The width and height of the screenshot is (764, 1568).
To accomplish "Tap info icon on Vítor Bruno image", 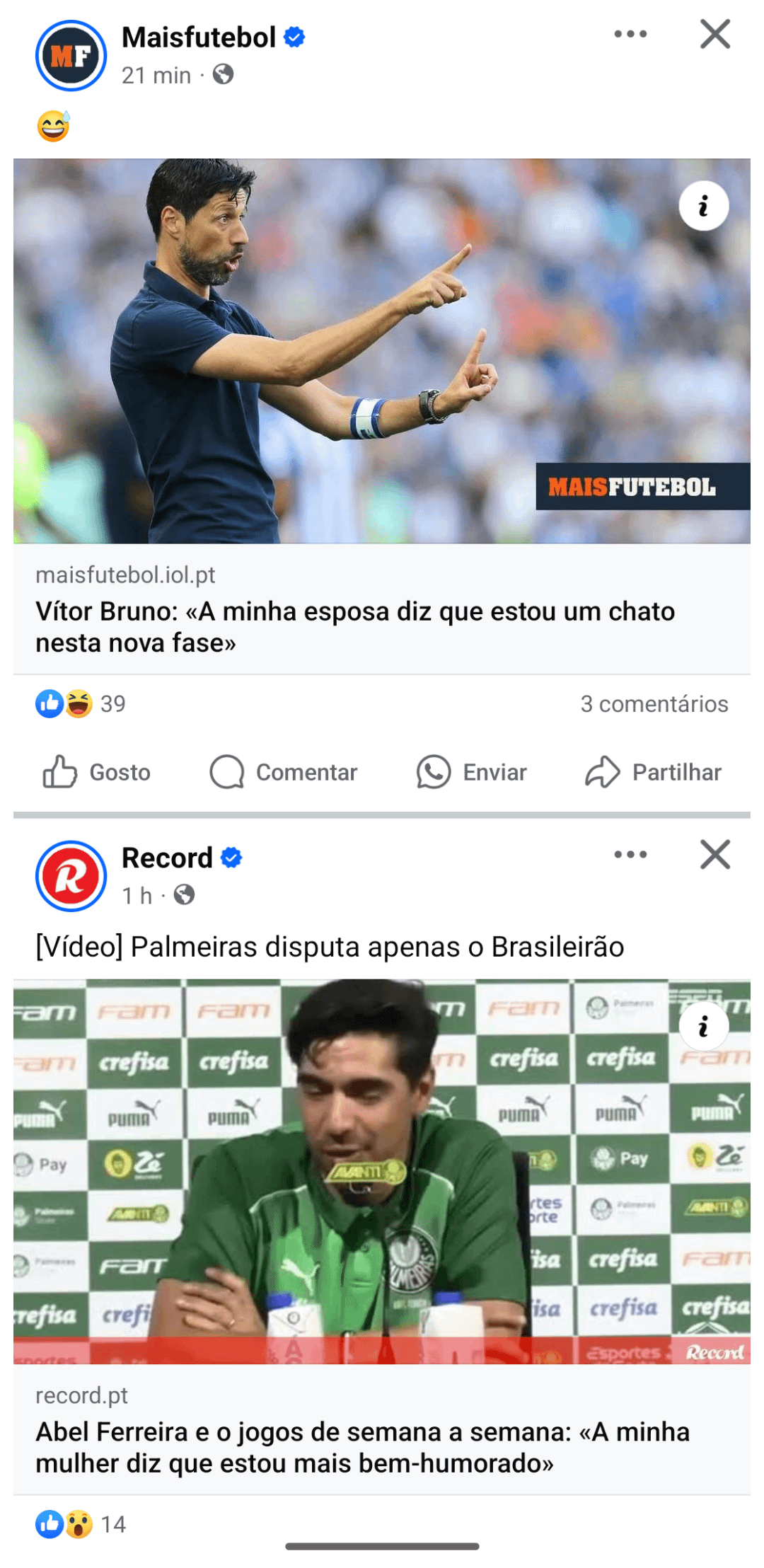I will point(703,207).
